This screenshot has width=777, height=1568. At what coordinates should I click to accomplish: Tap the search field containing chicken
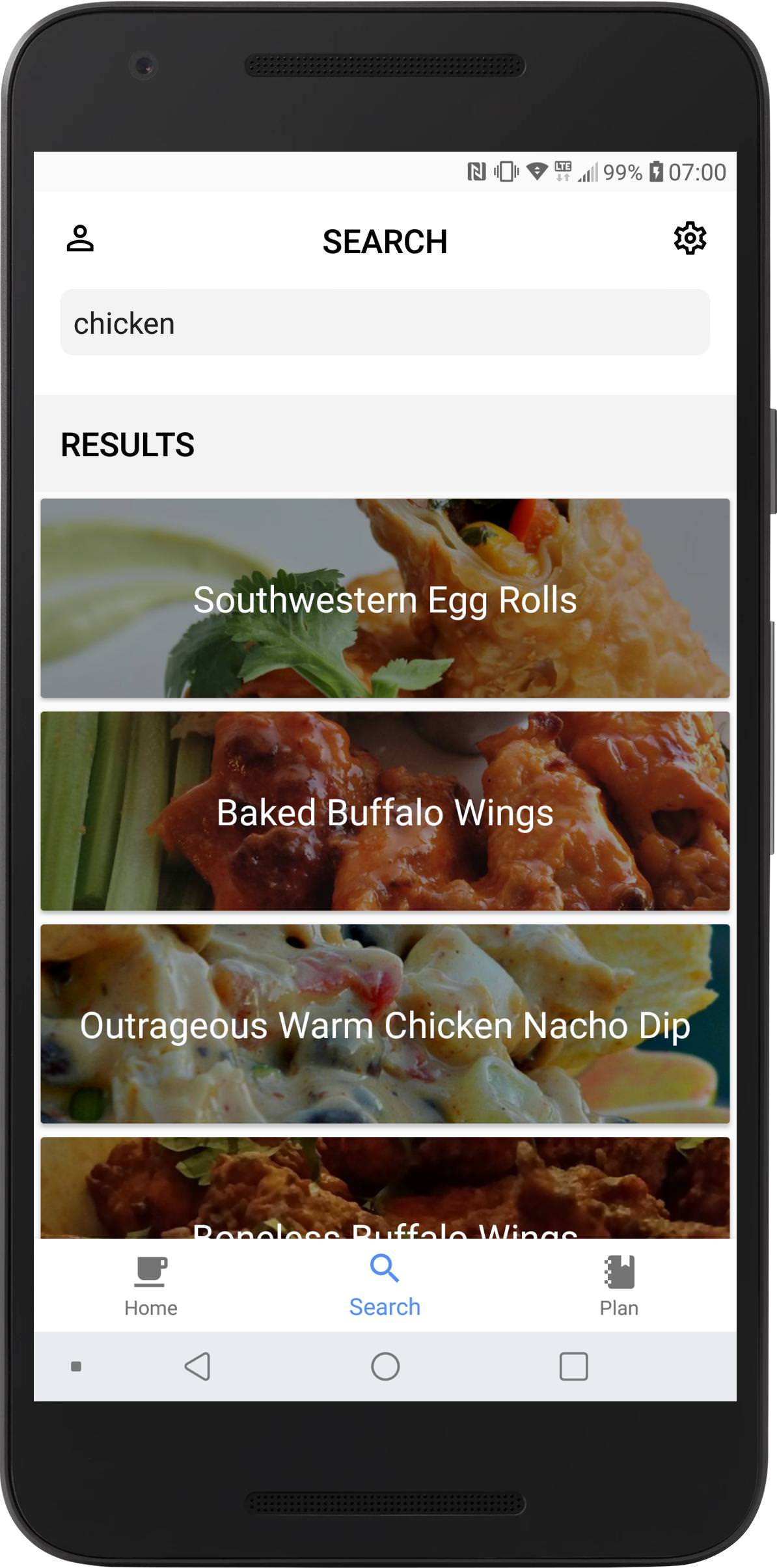click(x=385, y=323)
